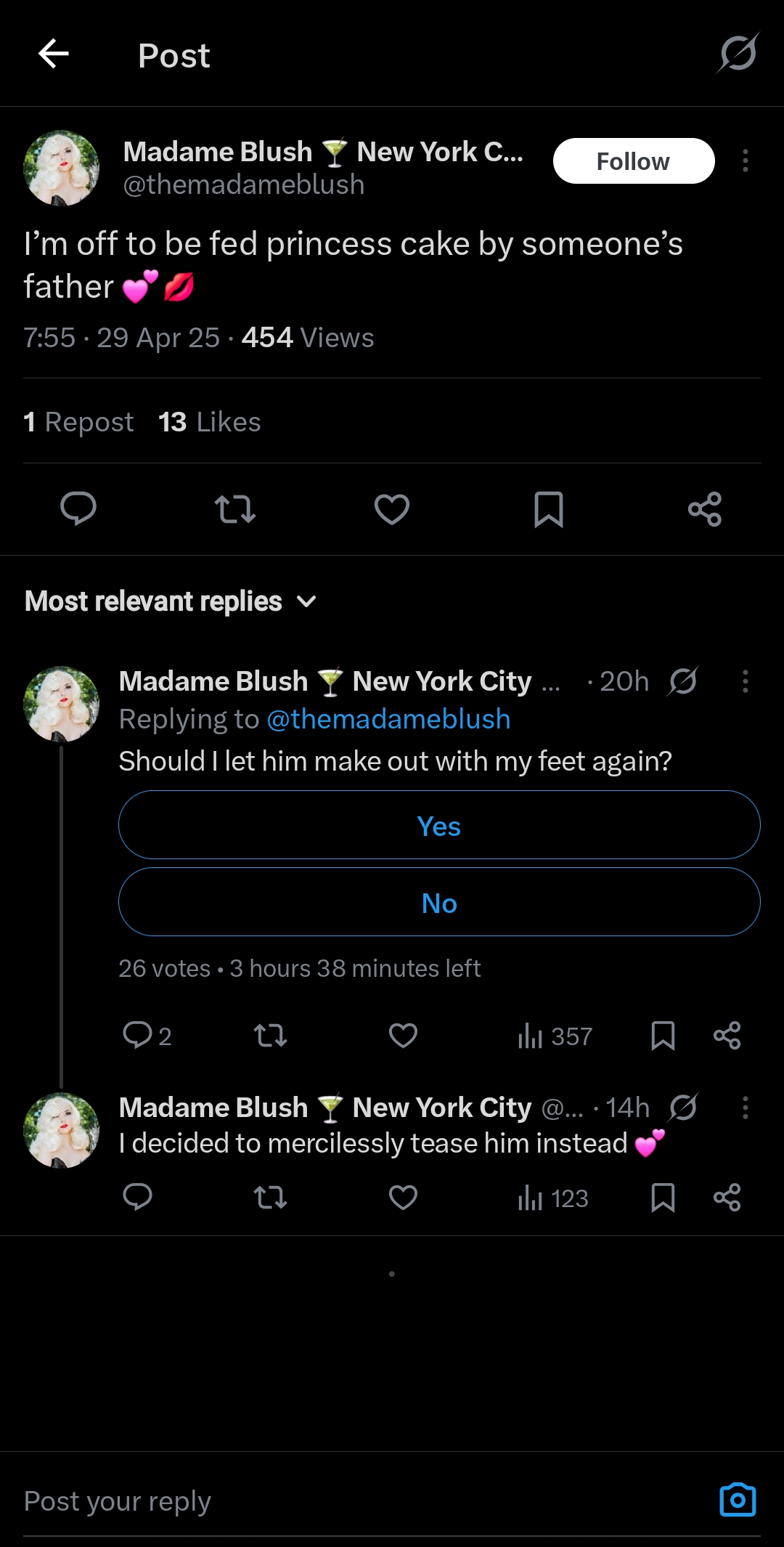The image size is (784, 1547).
Task: Open @themadameblush mention link
Action: (388, 719)
